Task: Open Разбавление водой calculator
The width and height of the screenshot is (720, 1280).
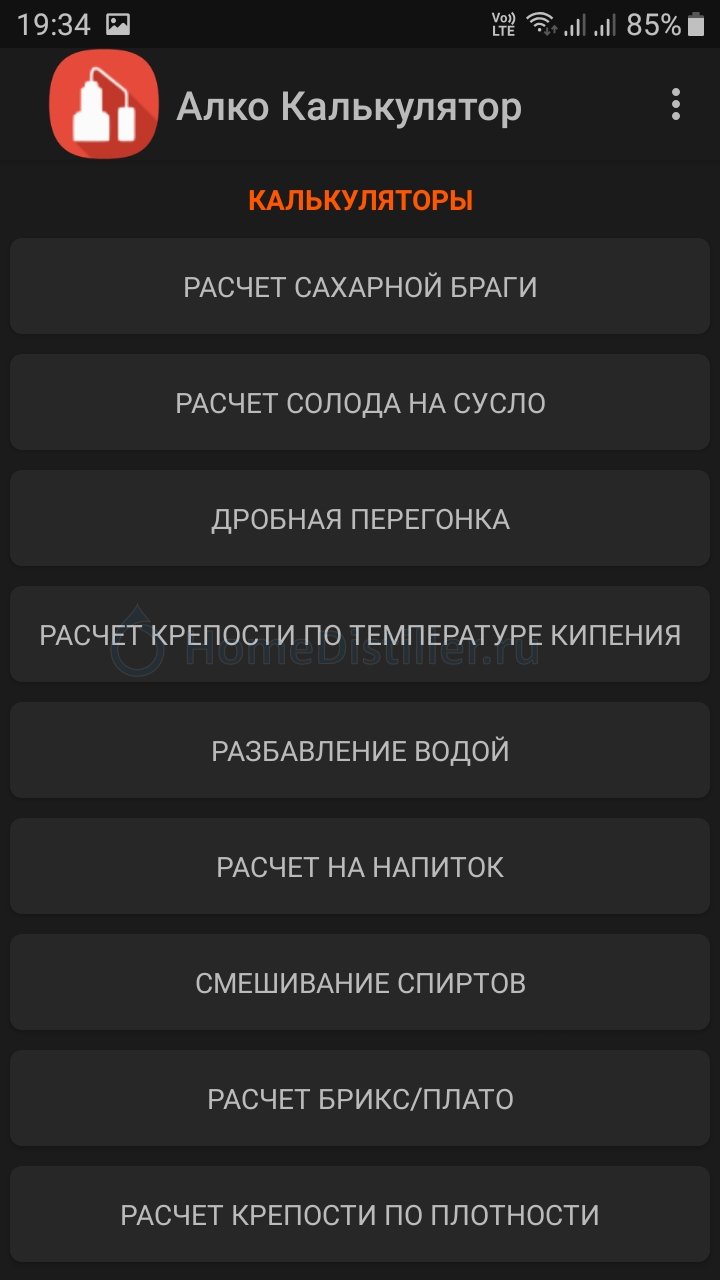Action: point(360,751)
